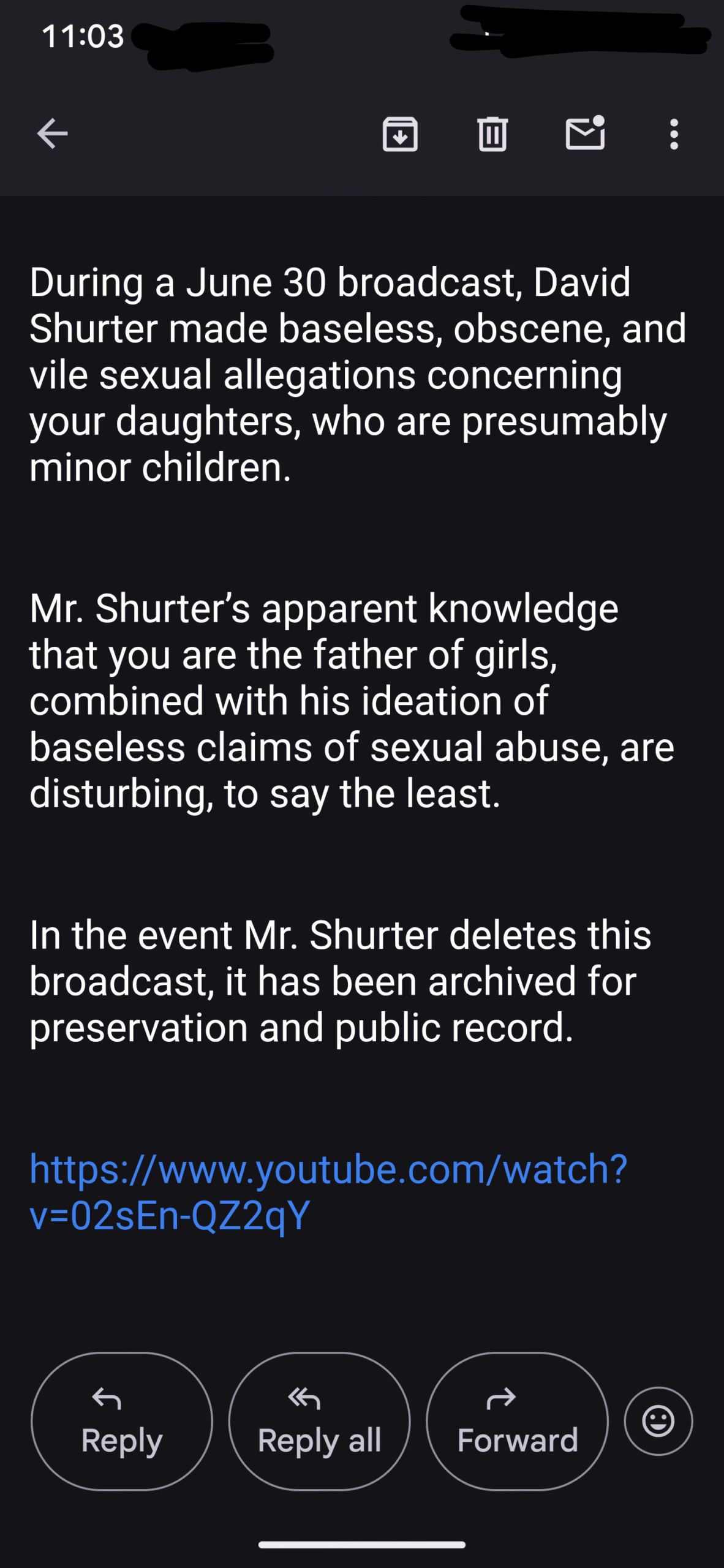
Task: Forward this email
Action: click(517, 1421)
